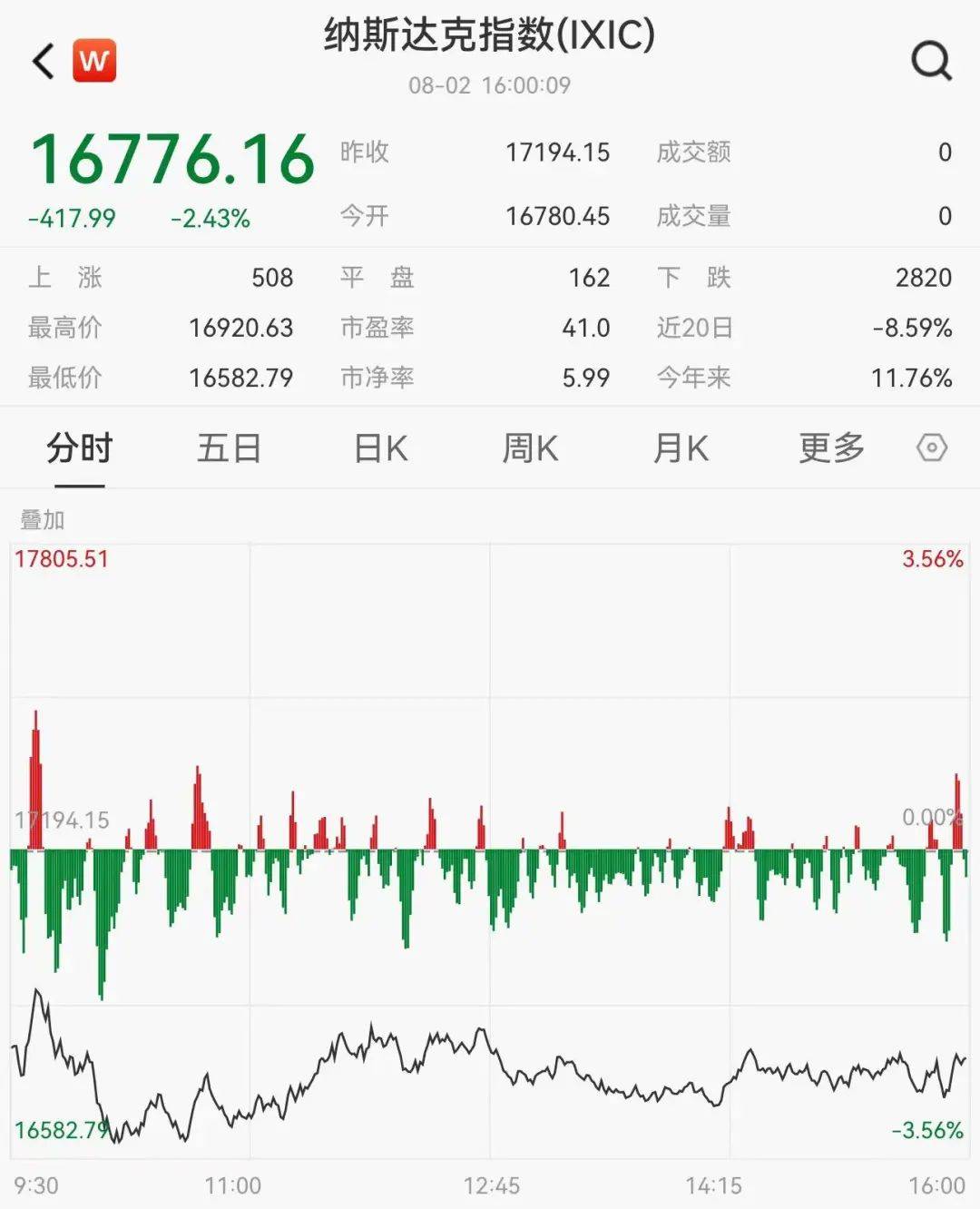Viewport: 980px width, 1209px height.
Task: Switch to the 分时 intraday tab
Action: click(x=79, y=447)
